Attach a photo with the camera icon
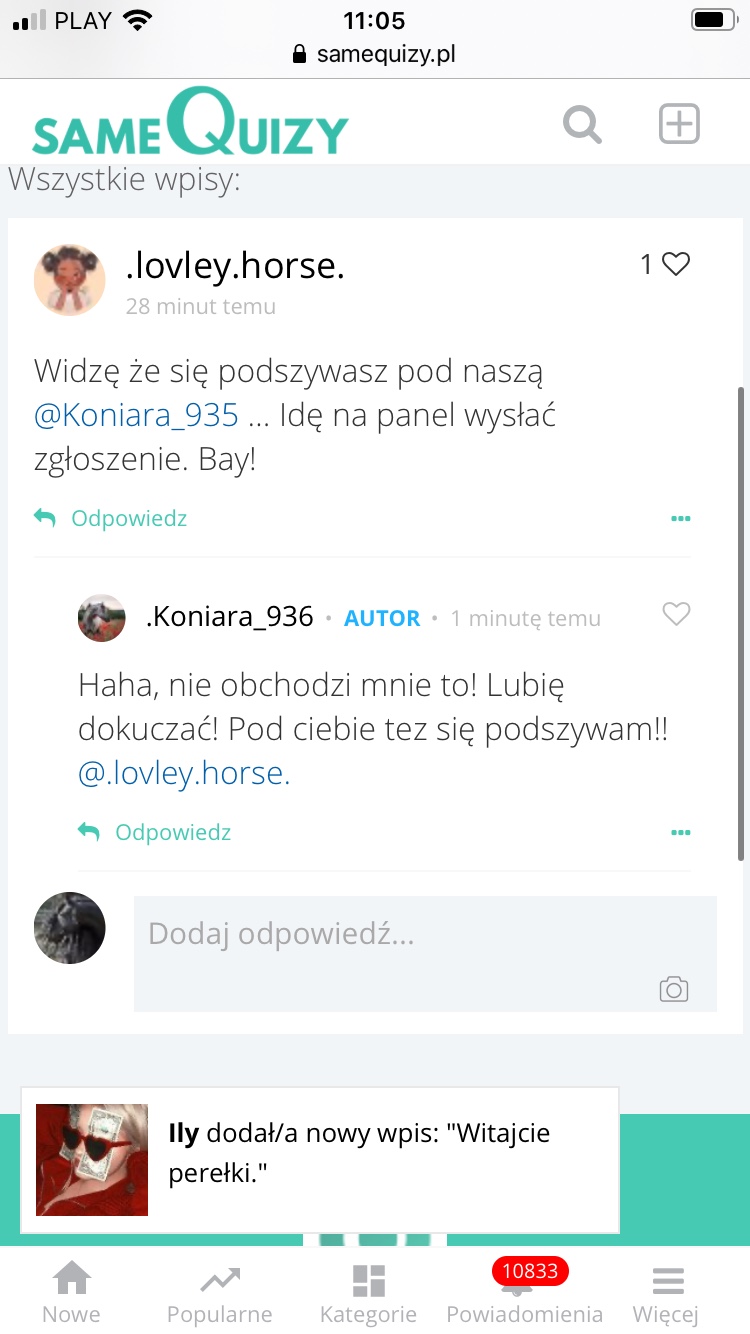The width and height of the screenshot is (750, 1334). pos(674,989)
